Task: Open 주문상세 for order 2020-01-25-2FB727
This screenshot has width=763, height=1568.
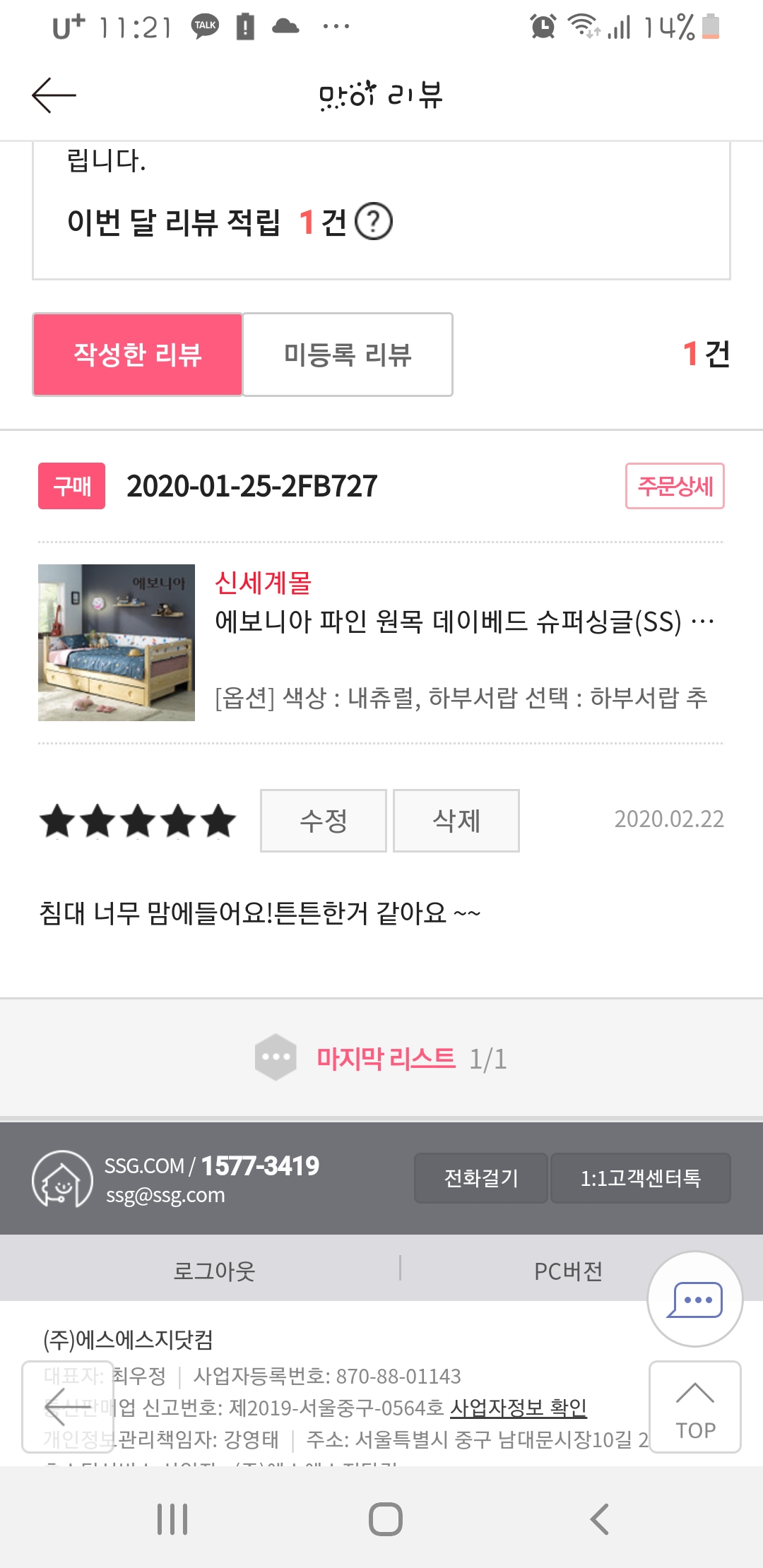Action: click(x=675, y=486)
